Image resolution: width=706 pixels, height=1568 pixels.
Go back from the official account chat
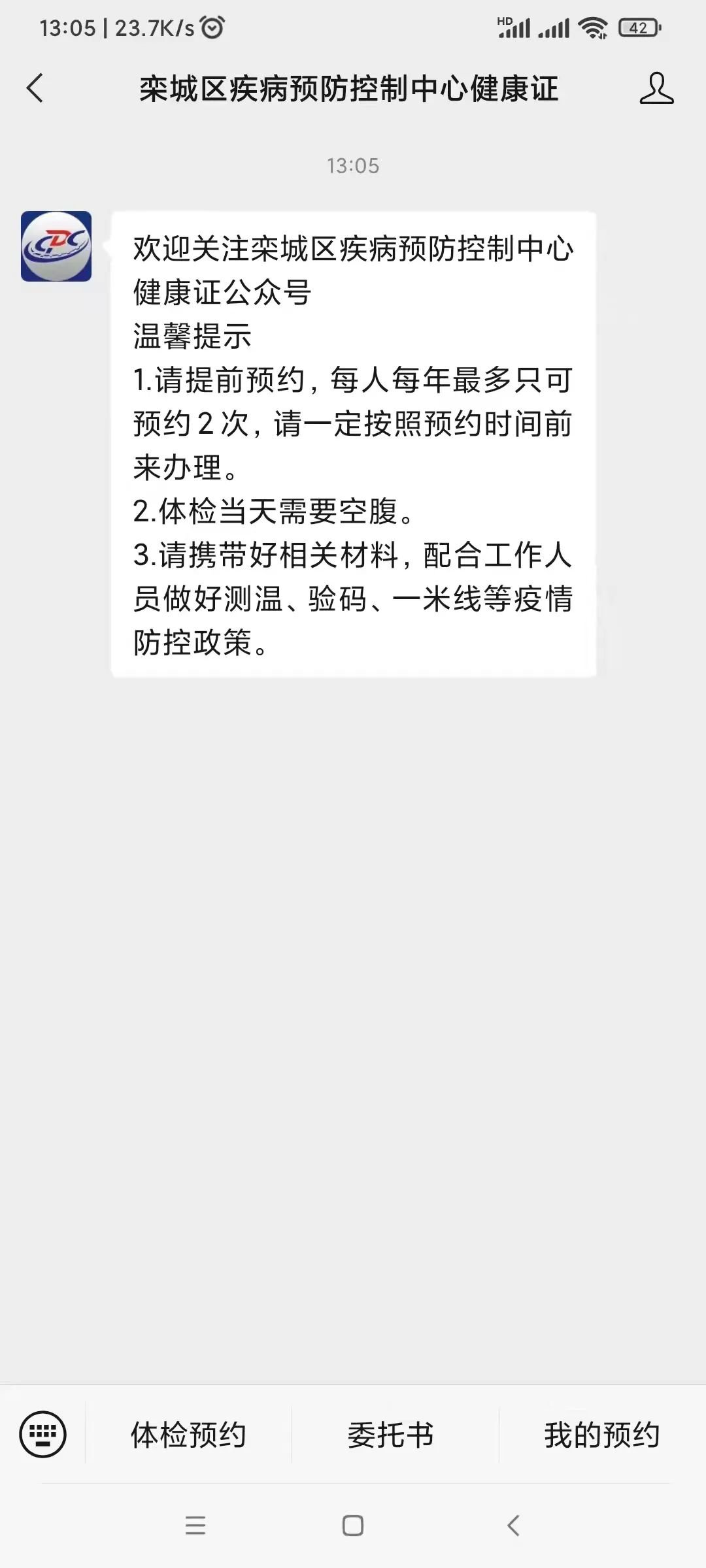pos(35,88)
